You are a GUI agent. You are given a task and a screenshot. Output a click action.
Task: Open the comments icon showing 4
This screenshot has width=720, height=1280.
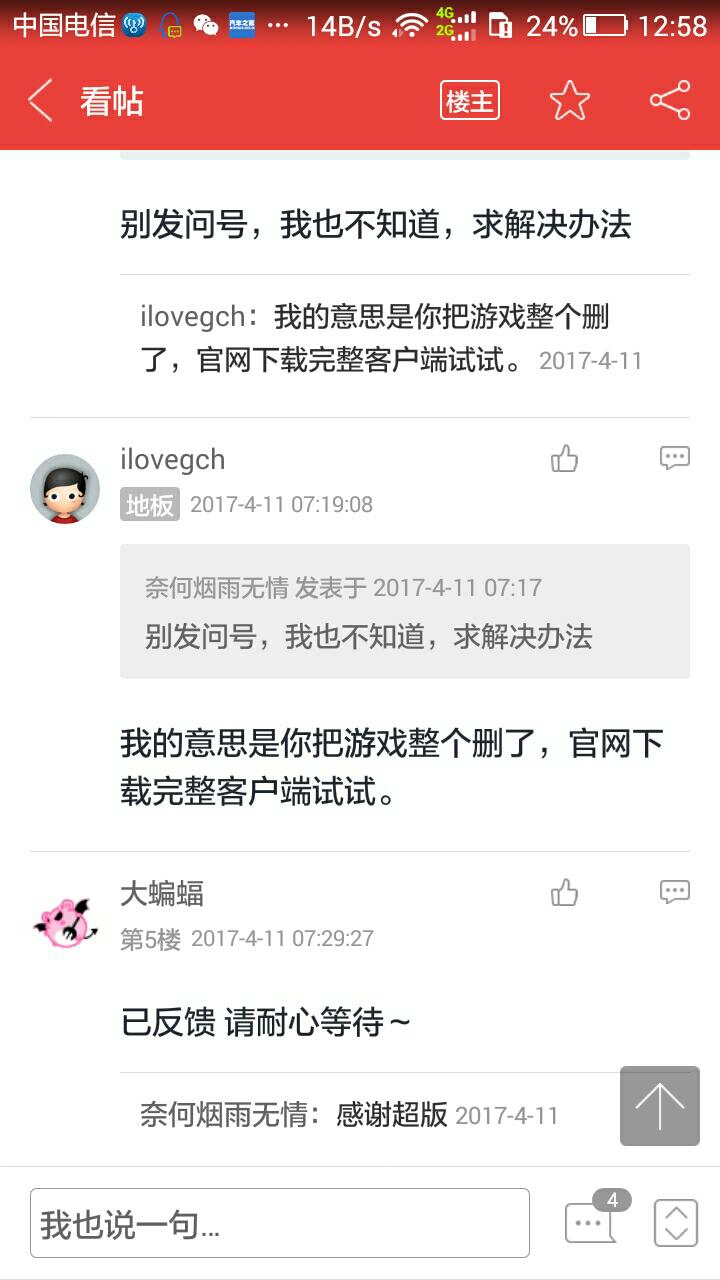(592, 1222)
